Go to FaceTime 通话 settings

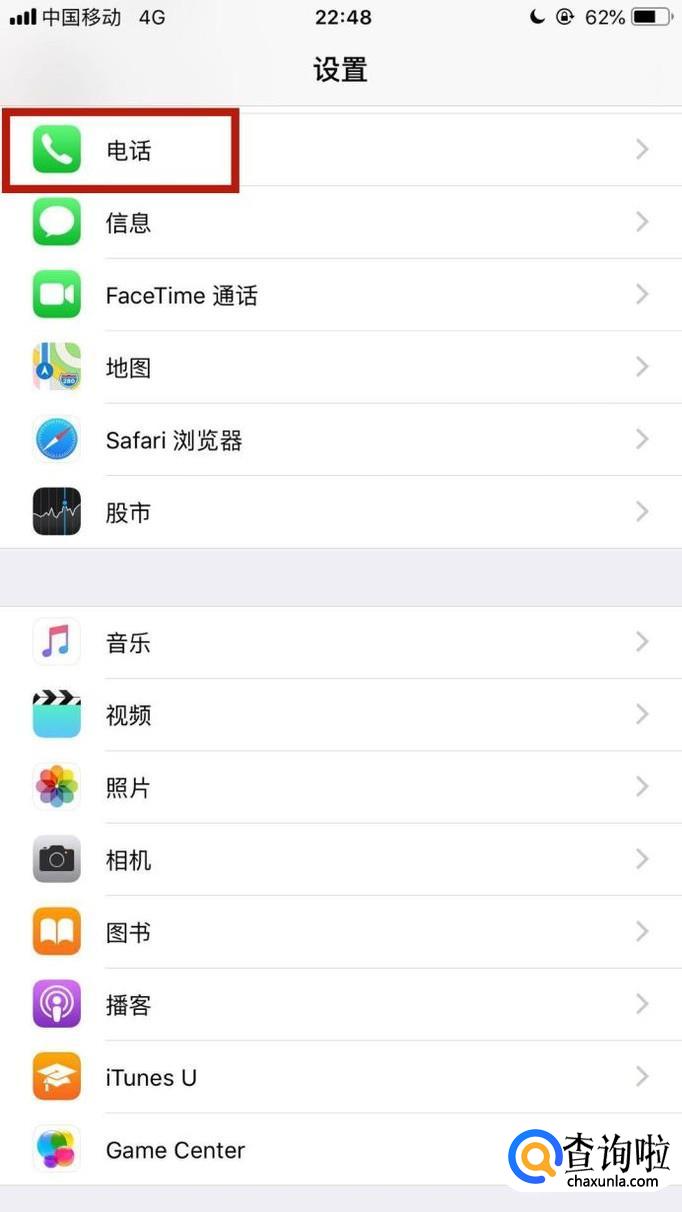(341, 295)
